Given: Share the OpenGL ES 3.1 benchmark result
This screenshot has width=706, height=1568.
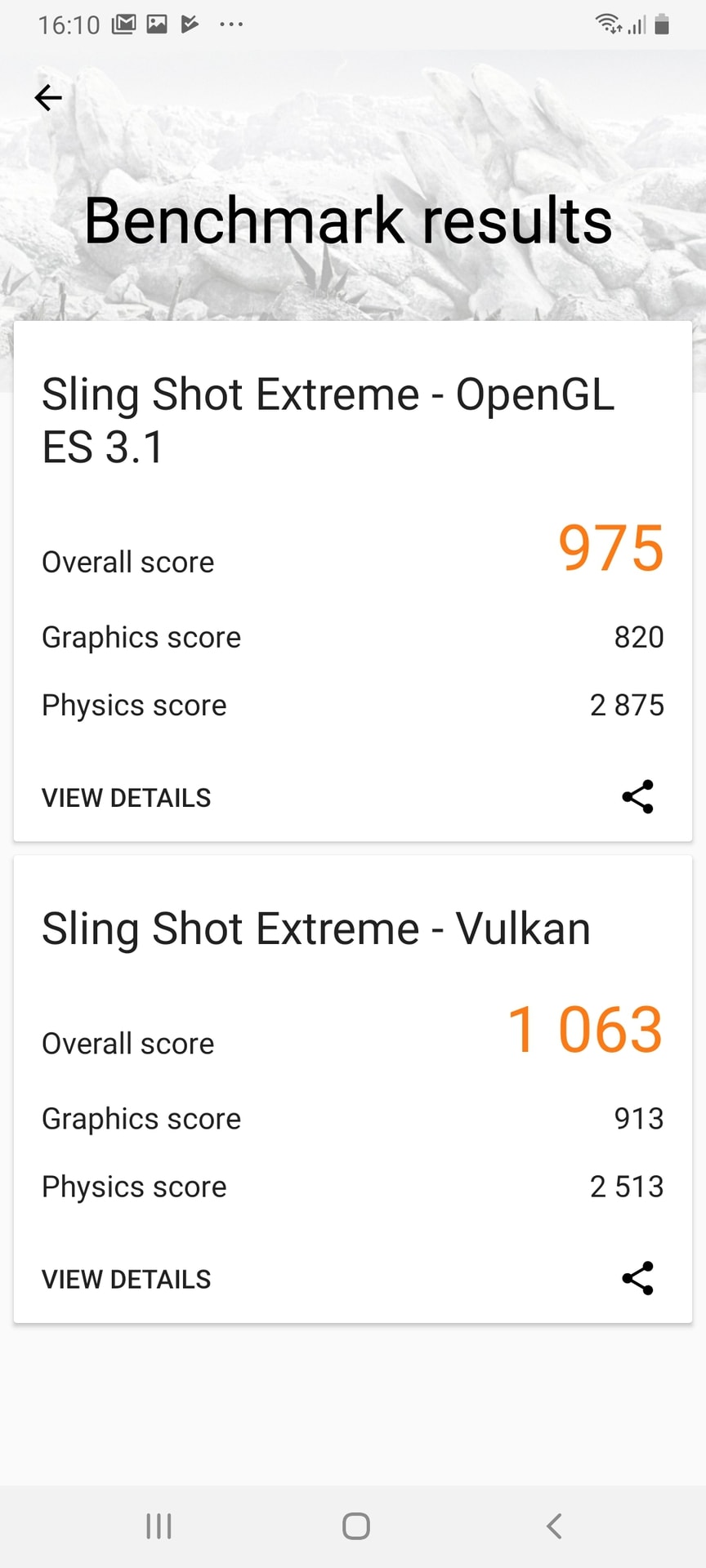Looking at the screenshot, I should 637,797.
